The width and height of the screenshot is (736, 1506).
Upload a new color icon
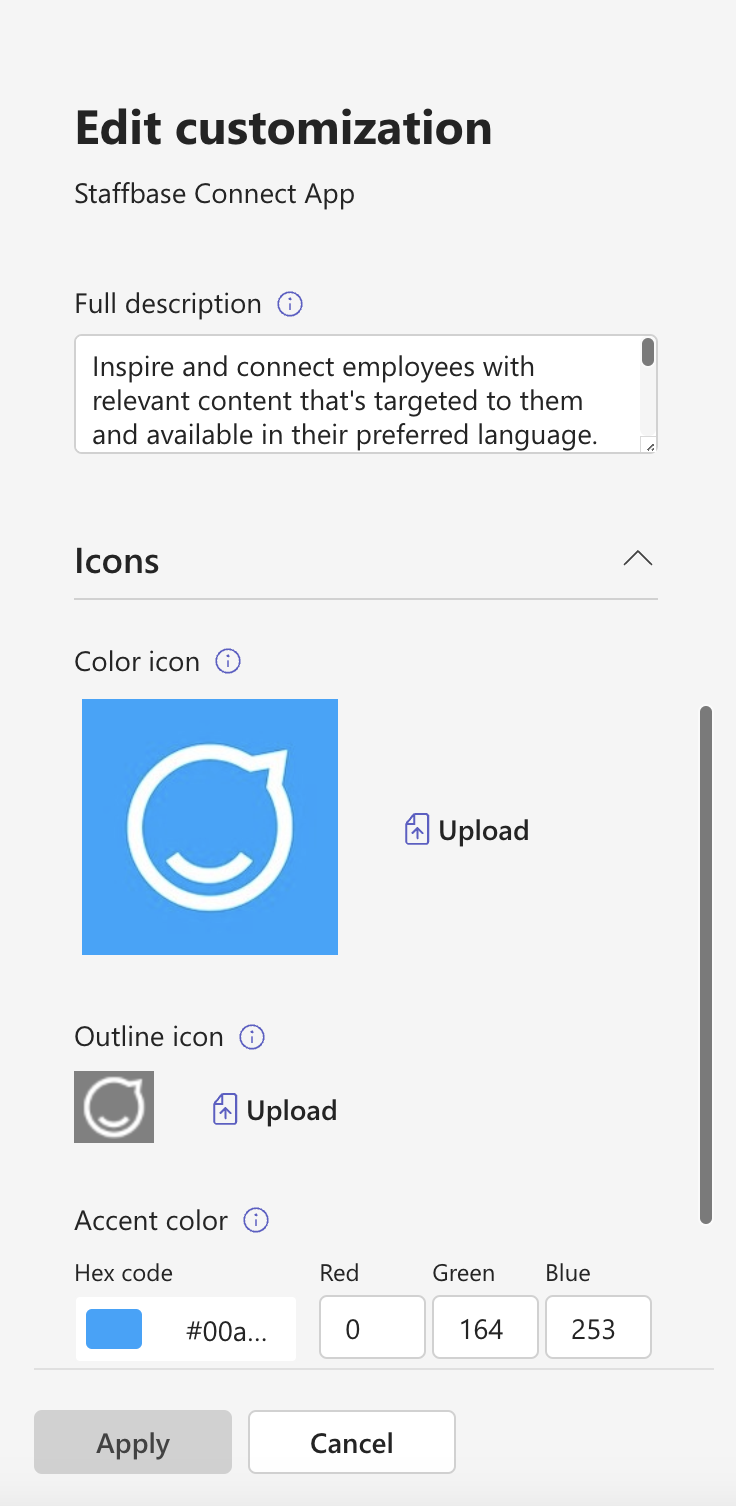[x=467, y=830]
